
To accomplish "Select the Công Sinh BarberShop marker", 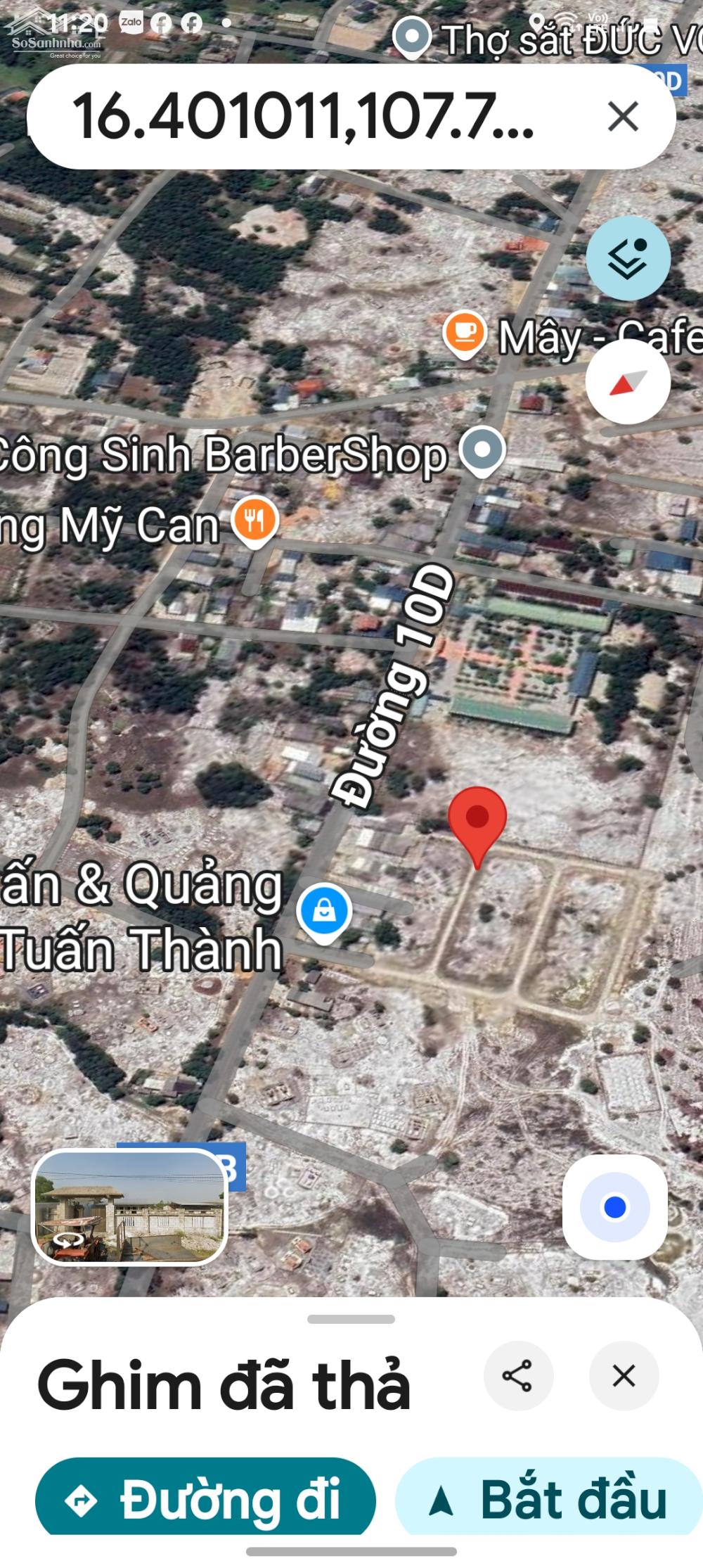I will (482, 450).
